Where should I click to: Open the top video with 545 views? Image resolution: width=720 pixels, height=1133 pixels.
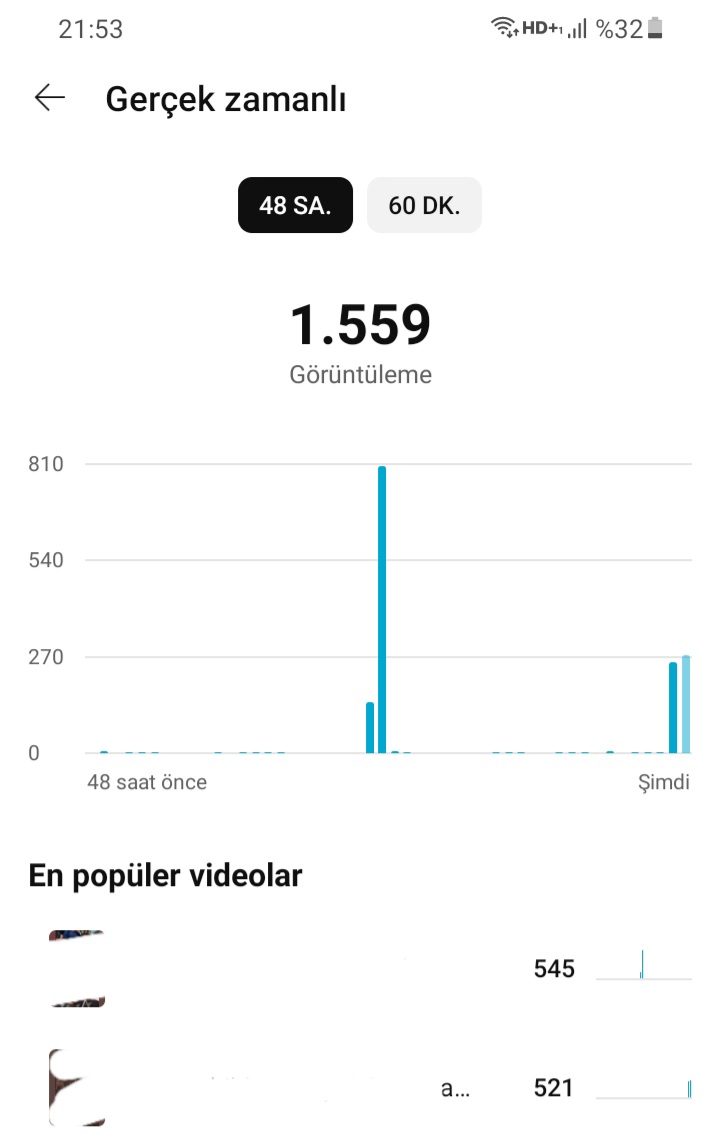[360, 968]
